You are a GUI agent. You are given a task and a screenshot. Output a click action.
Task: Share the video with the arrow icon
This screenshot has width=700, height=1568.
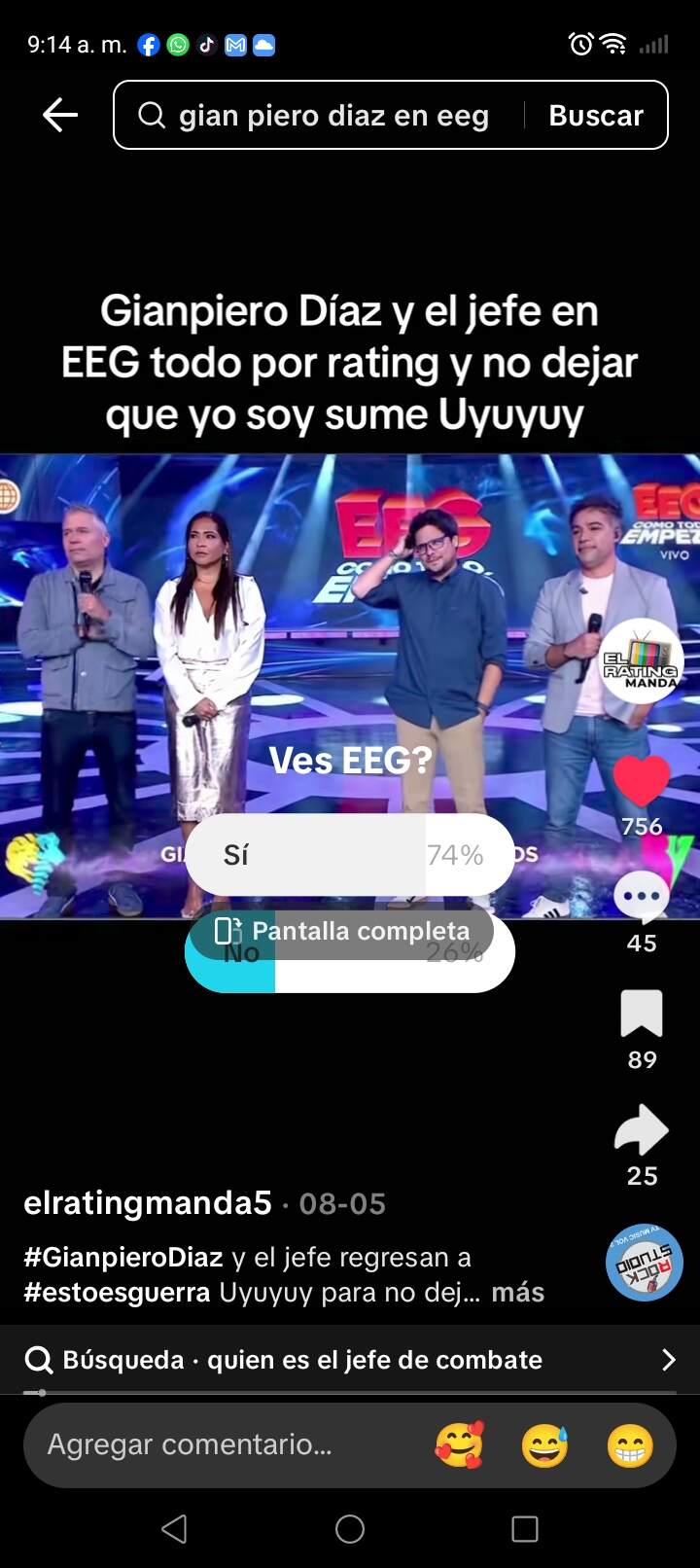click(x=642, y=1130)
